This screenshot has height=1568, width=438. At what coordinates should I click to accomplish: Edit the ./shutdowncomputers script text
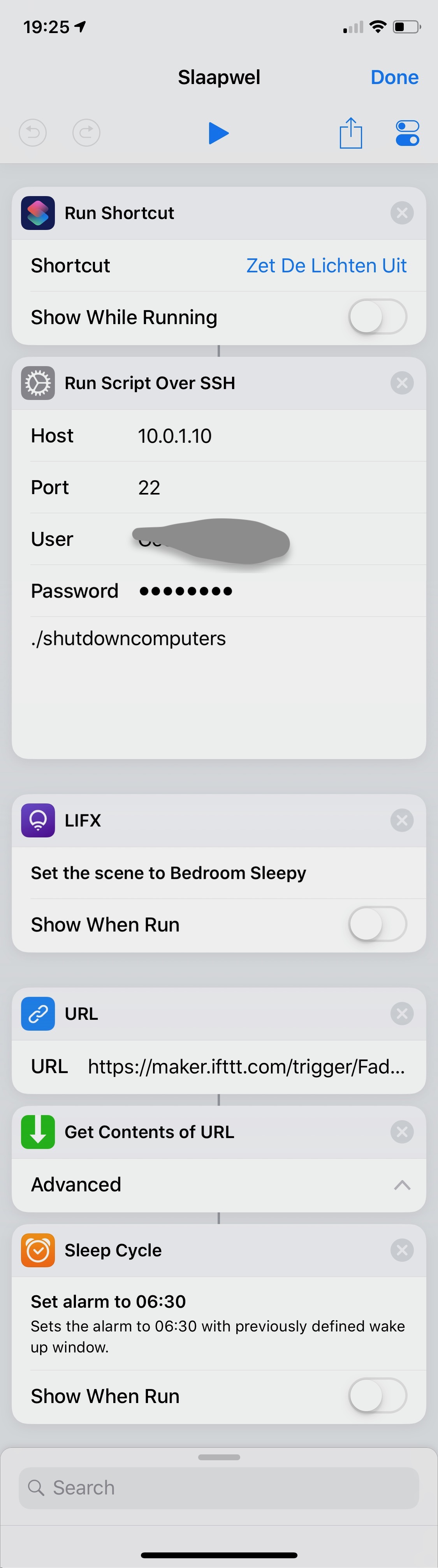128,638
